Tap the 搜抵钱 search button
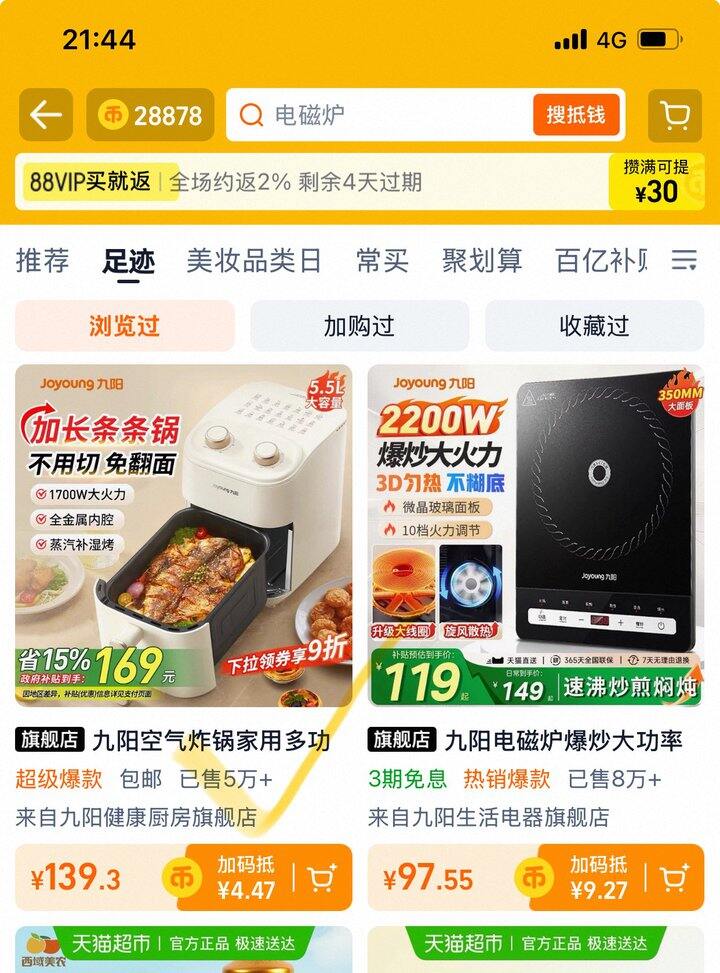Image resolution: width=720 pixels, height=973 pixels. [x=576, y=115]
